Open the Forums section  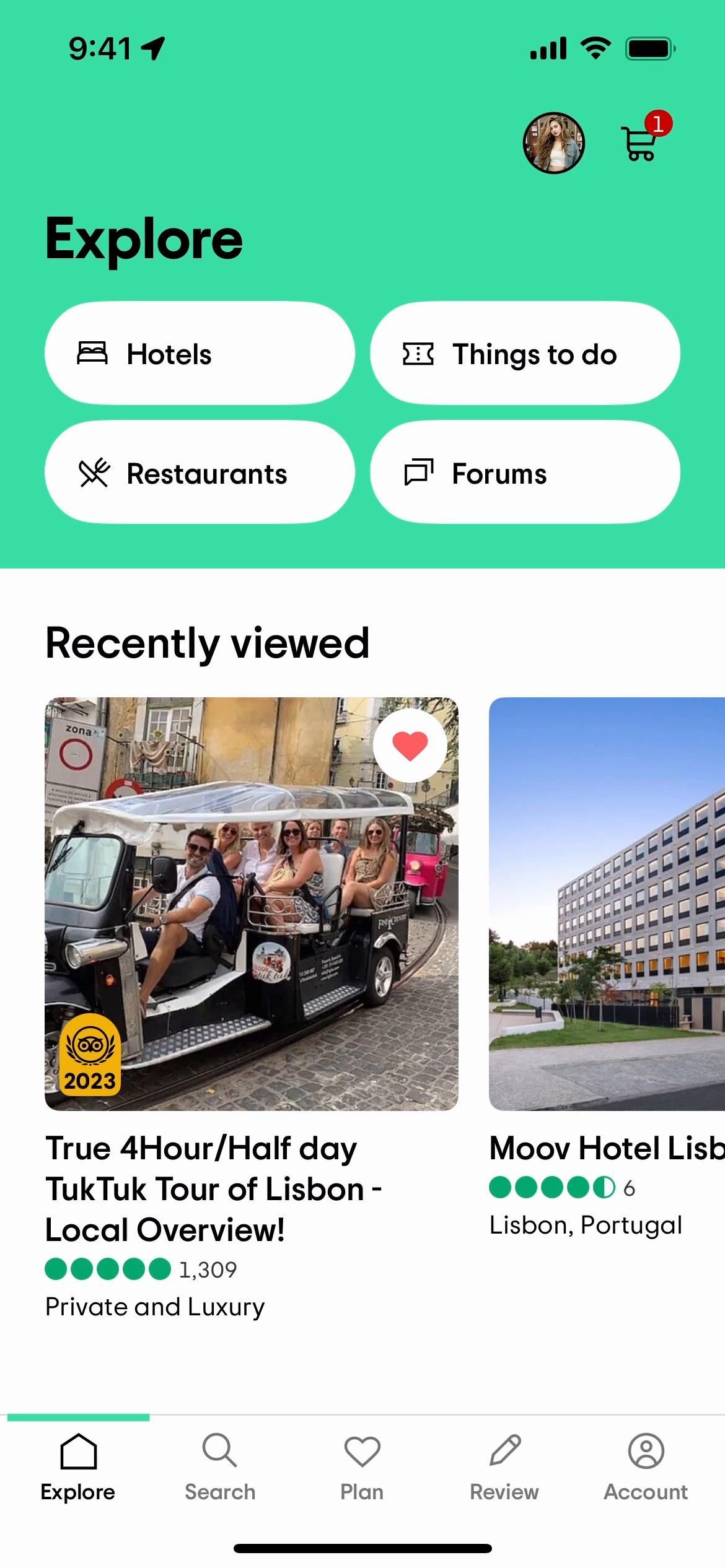(x=525, y=473)
